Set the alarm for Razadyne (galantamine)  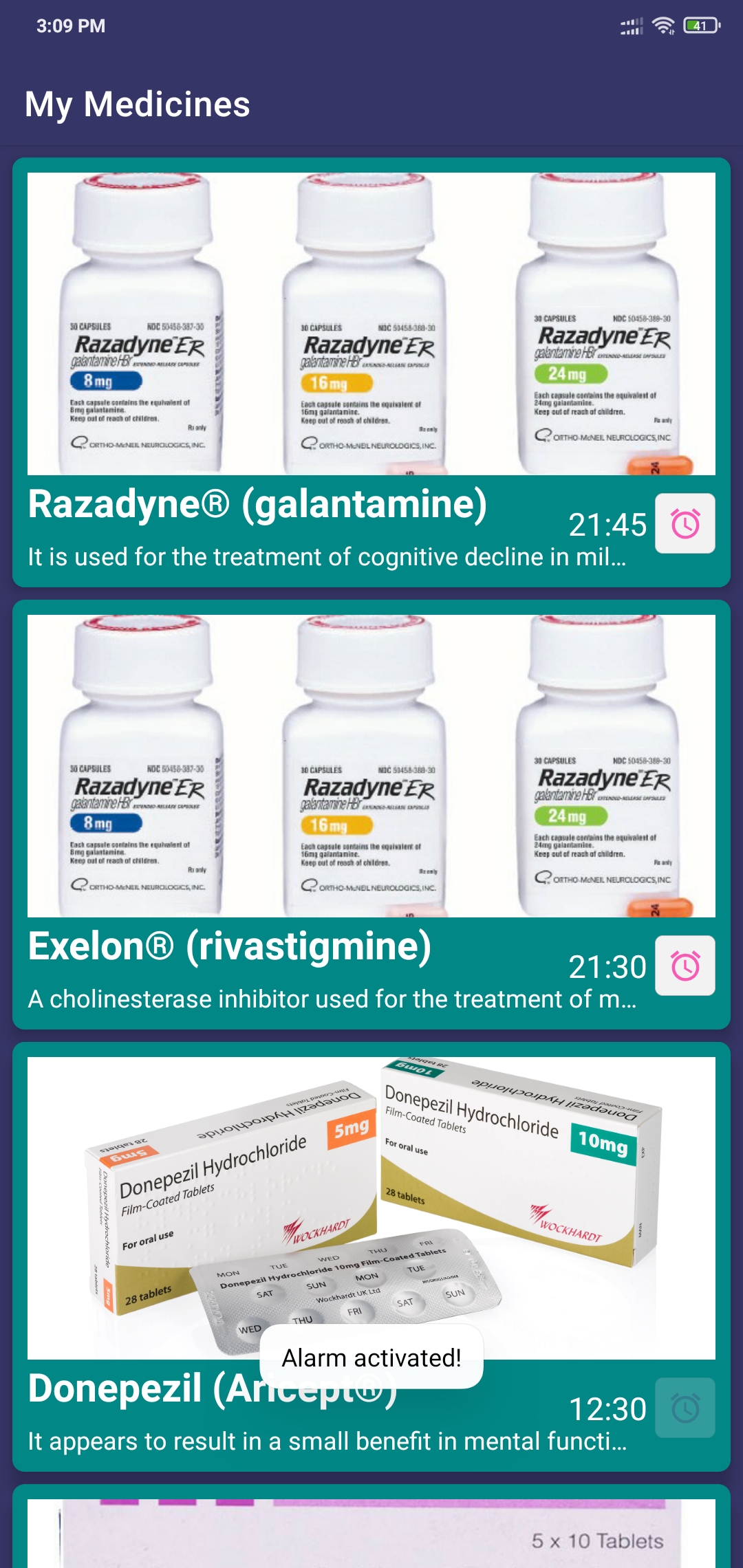coord(685,524)
